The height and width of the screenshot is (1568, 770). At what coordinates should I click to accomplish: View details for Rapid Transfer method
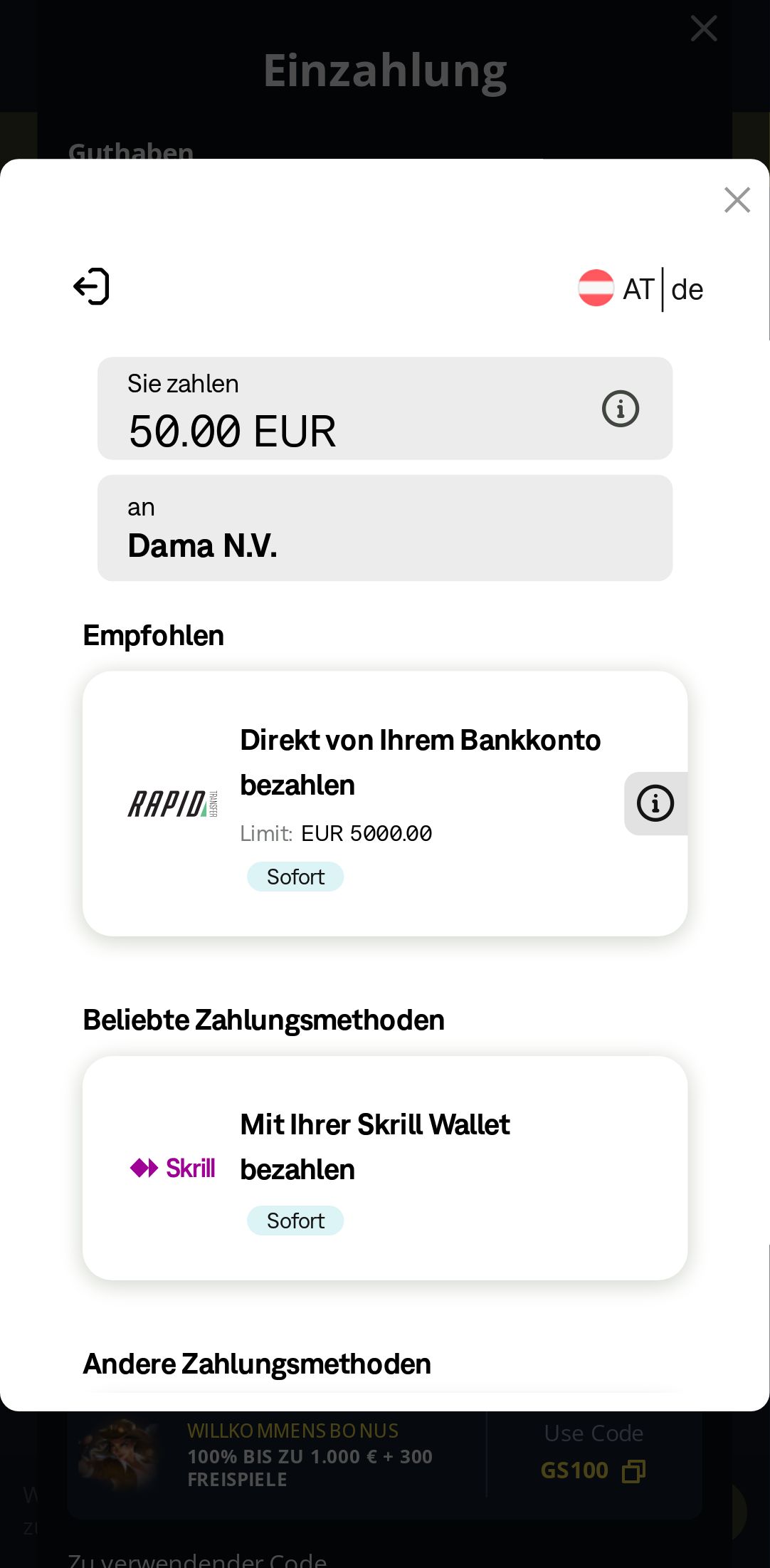tap(655, 803)
